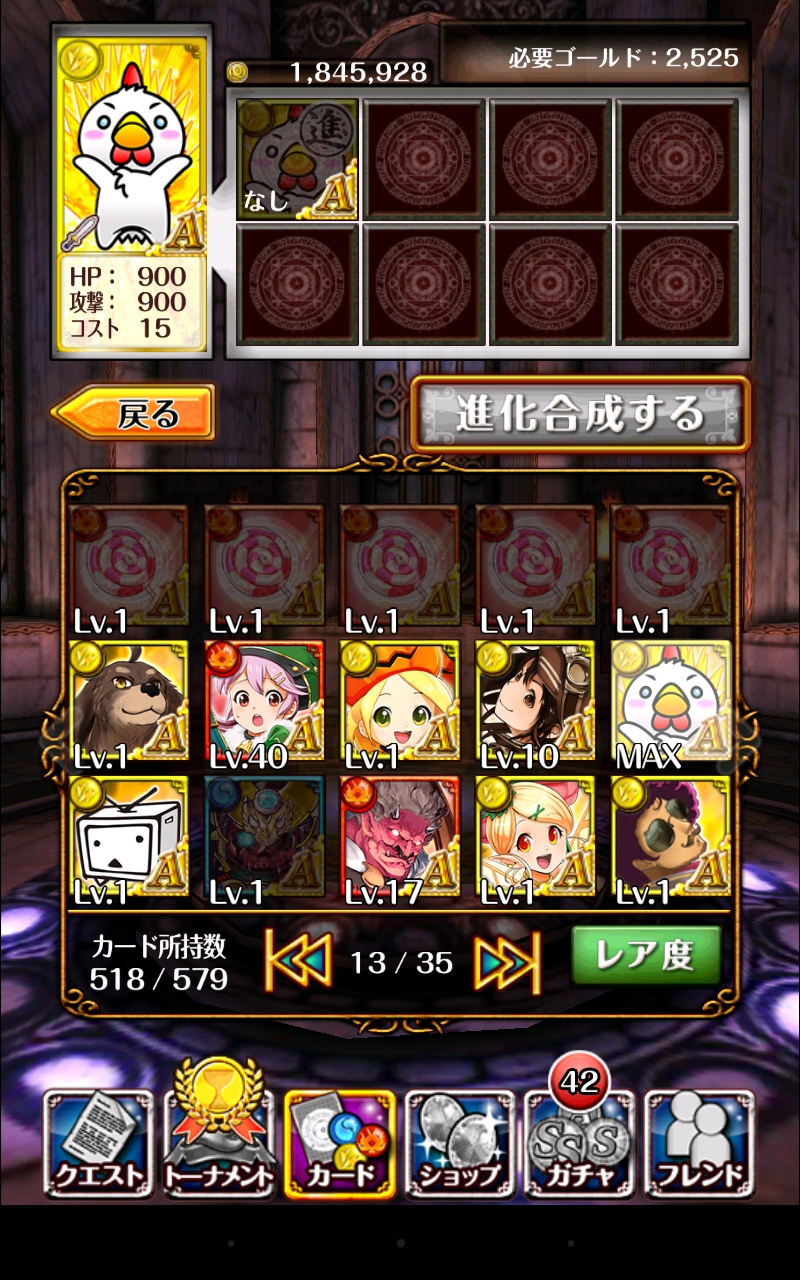Go to the previous card page
Viewport: 800px width, 1280px height.
(x=297, y=961)
